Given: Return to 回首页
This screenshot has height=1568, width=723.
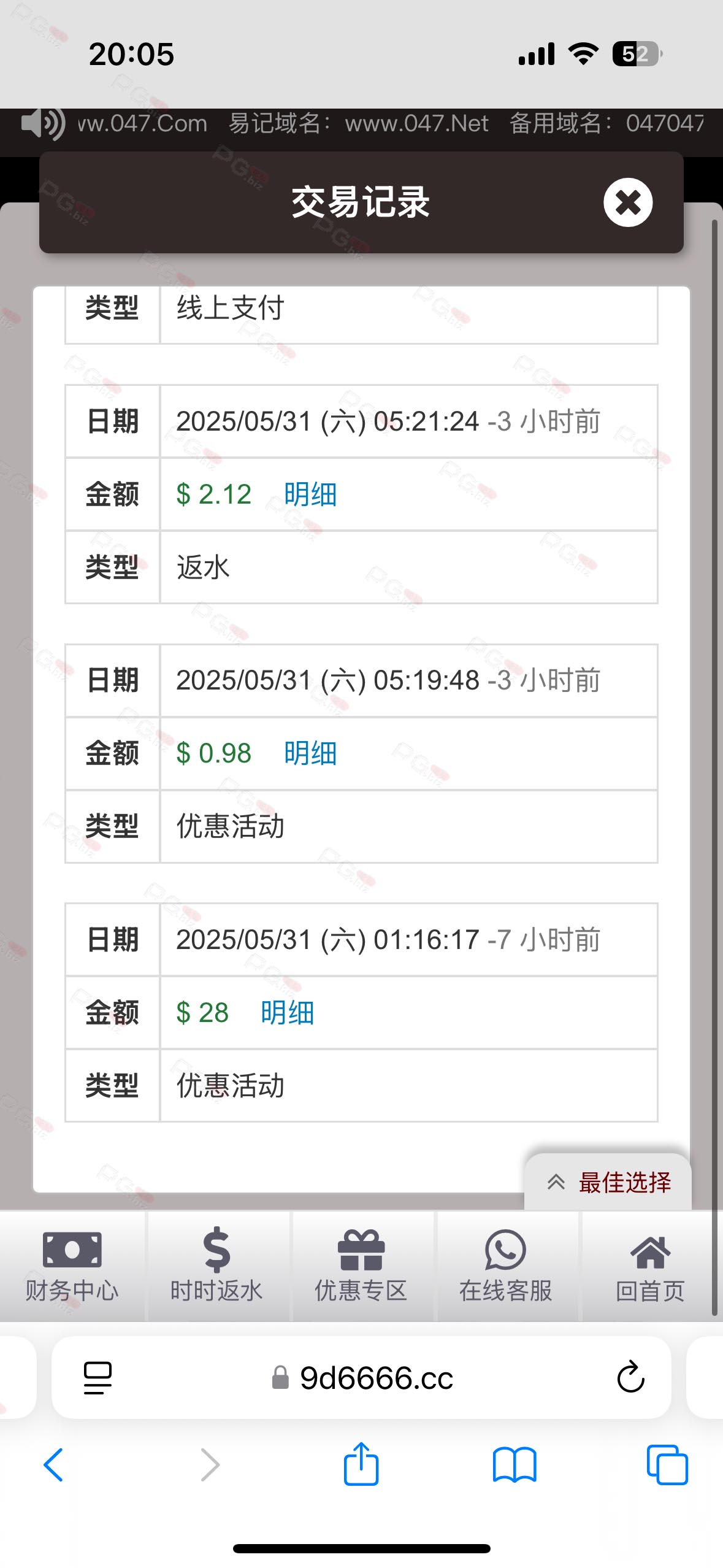Looking at the screenshot, I should tap(650, 1266).
